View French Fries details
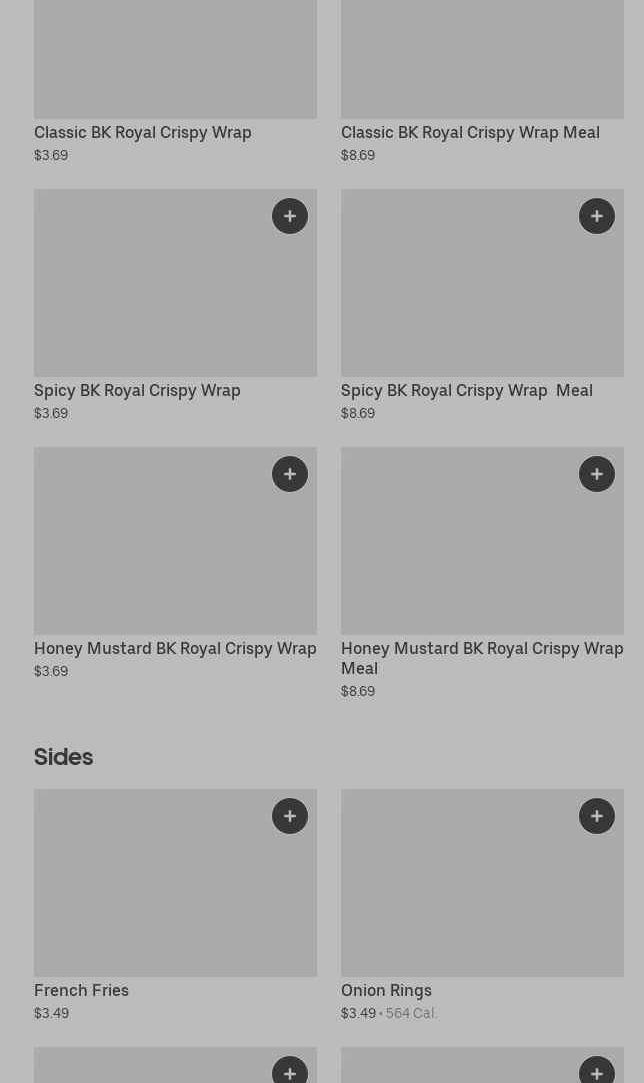The height and width of the screenshot is (1083, 644). pyautogui.click(x=176, y=905)
